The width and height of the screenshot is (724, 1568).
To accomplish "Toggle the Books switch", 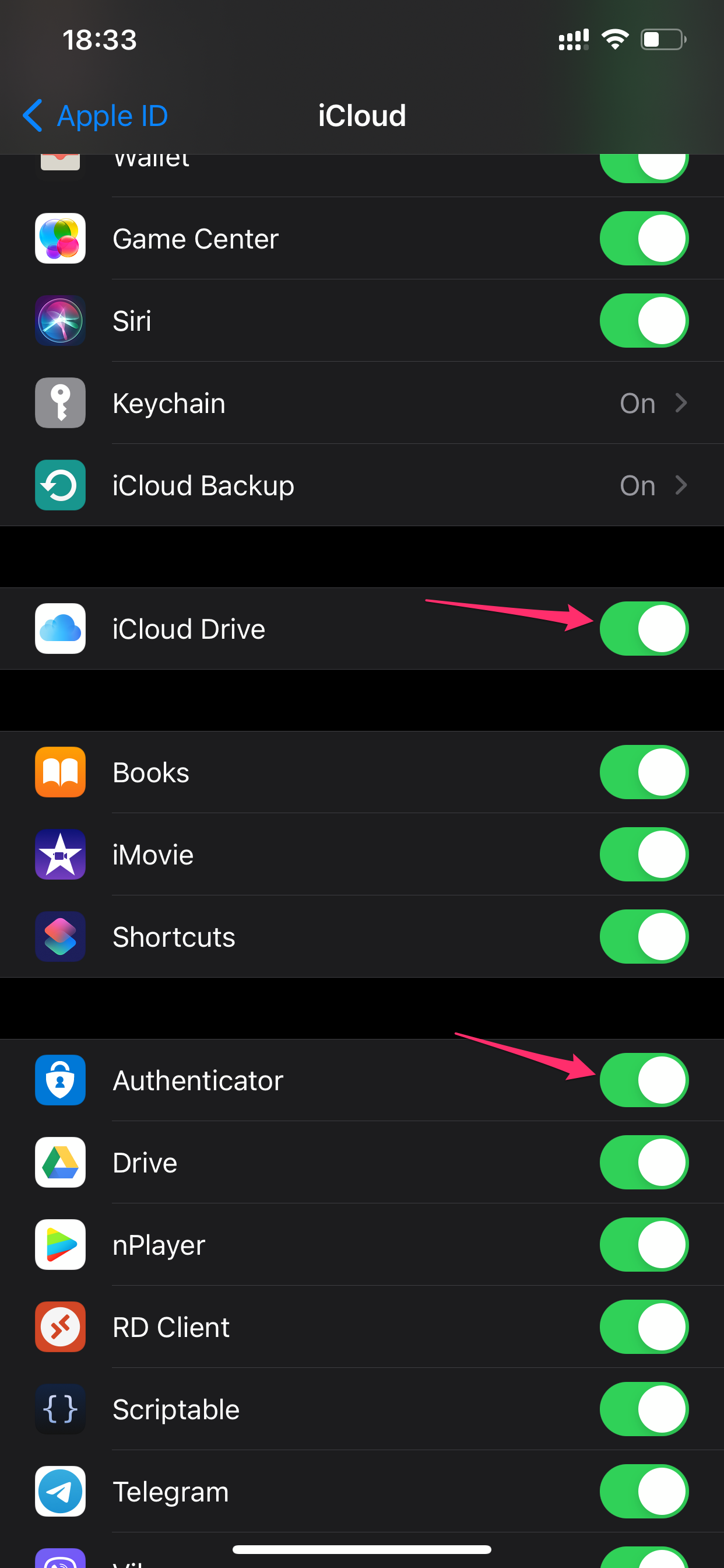I will [644, 772].
